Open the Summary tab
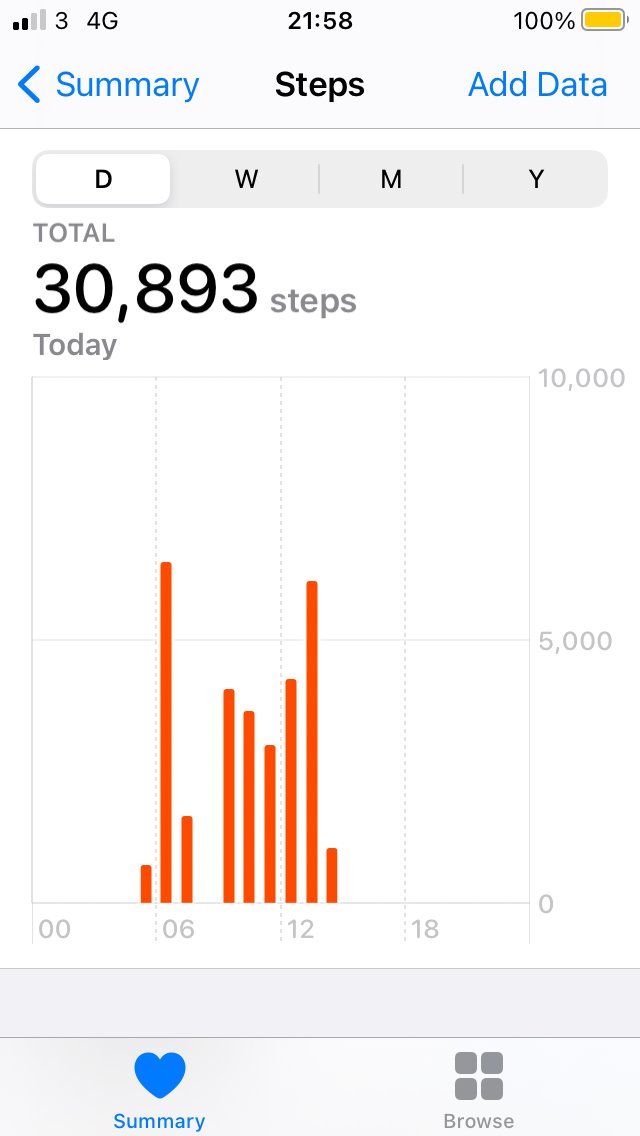The image size is (640, 1136). 159,1088
